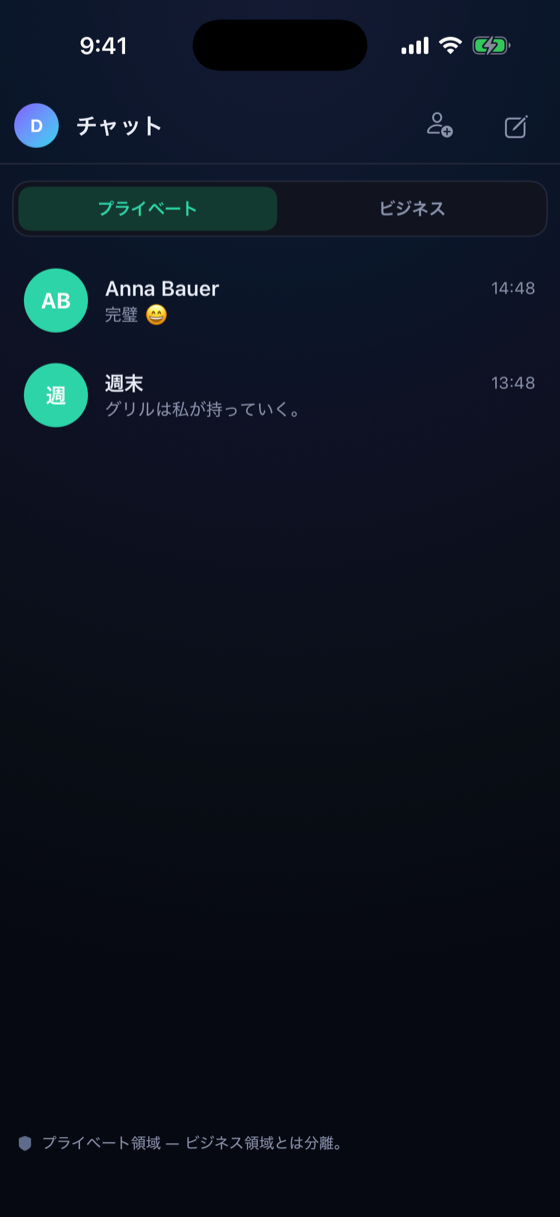Switch to the ビジネス tab
560x1217 pixels.
click(x=412, y=209)
